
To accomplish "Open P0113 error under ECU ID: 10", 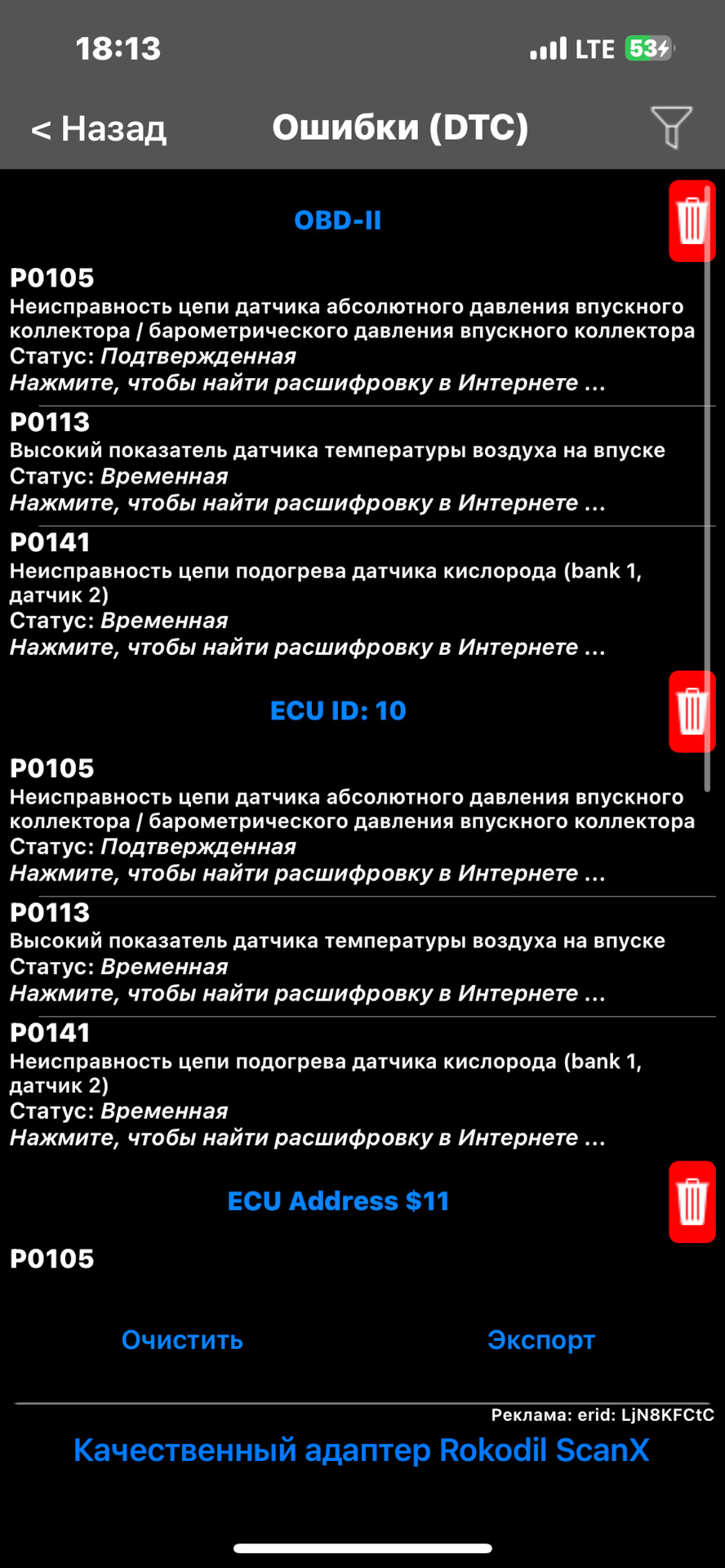I will coord(358,953).
